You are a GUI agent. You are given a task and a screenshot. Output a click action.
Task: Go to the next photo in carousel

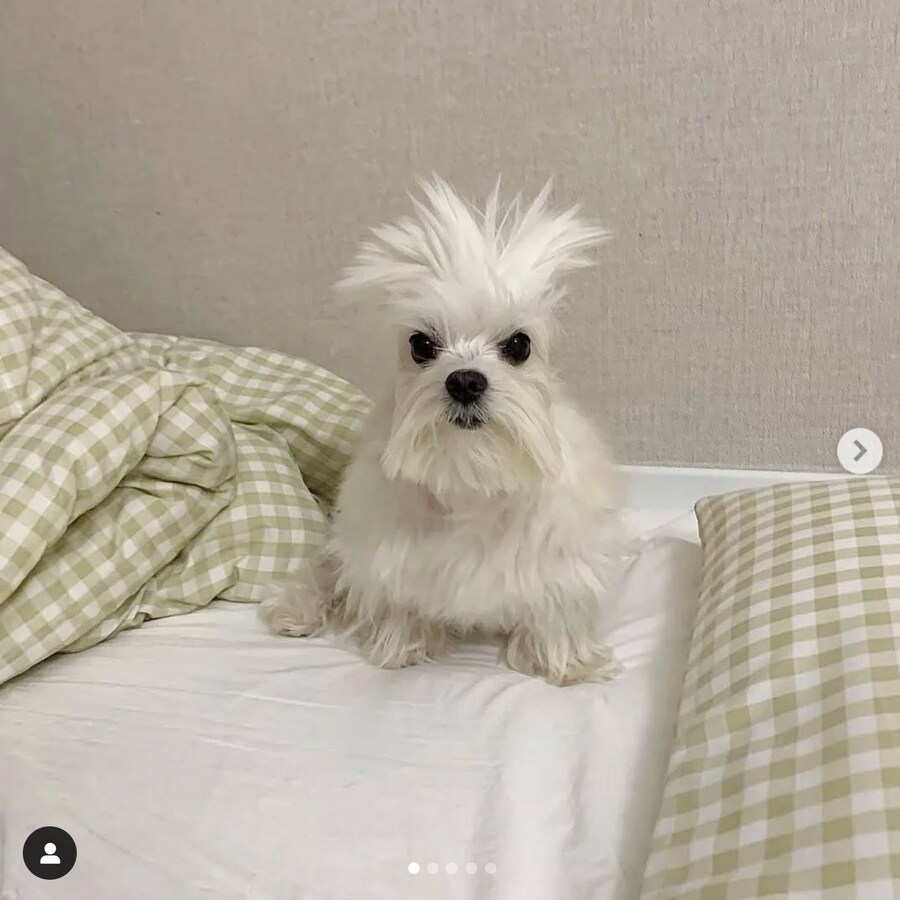click(x=859, y=451)
